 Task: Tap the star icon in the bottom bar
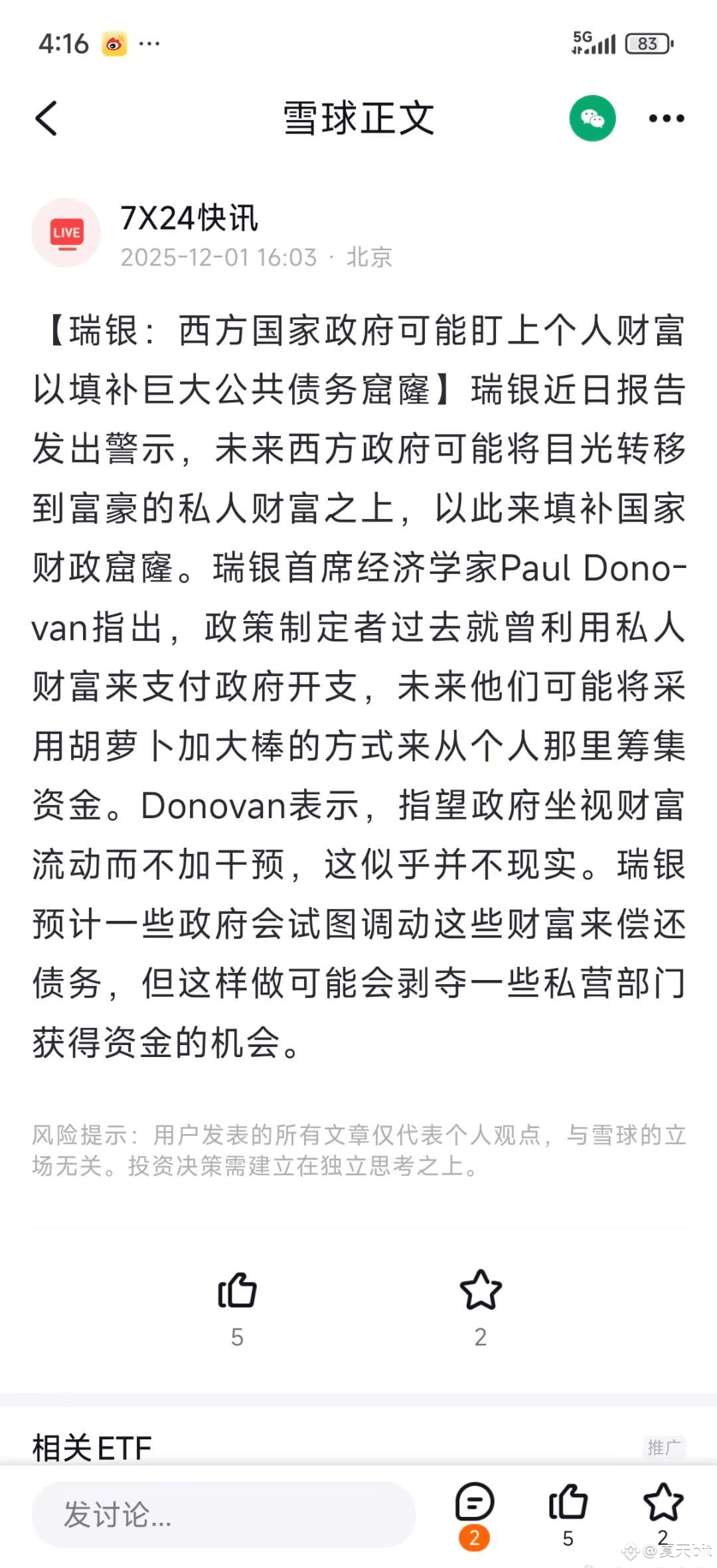click(662, 1503)
